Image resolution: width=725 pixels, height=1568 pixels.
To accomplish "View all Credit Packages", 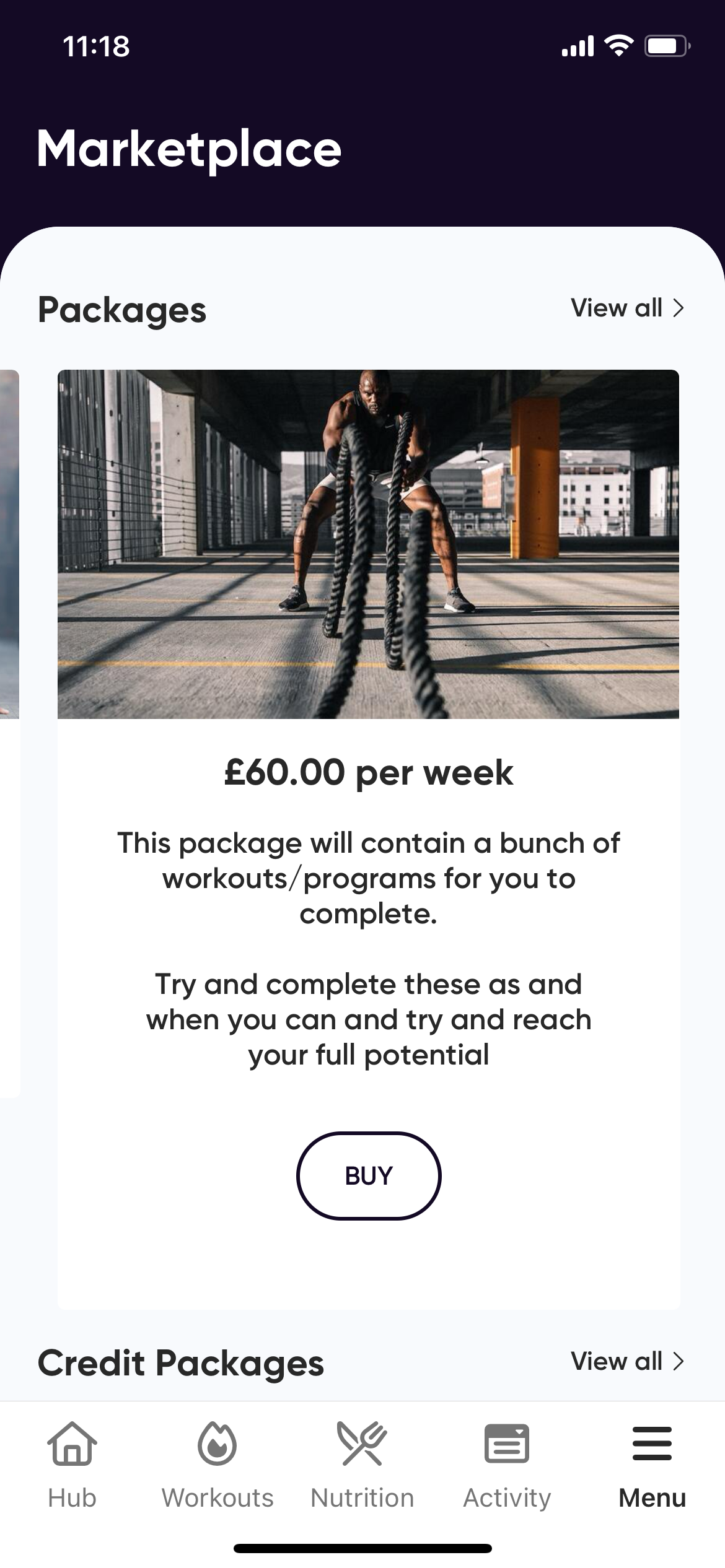I will (x=627, y=1361).
